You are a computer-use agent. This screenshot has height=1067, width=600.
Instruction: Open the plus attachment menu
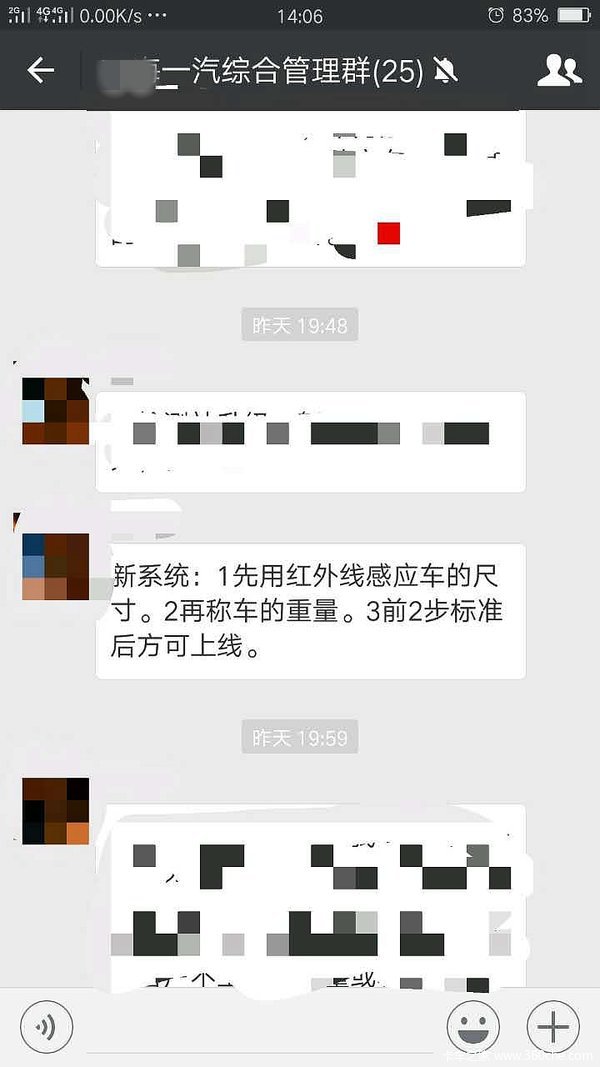pos(553,1026)
